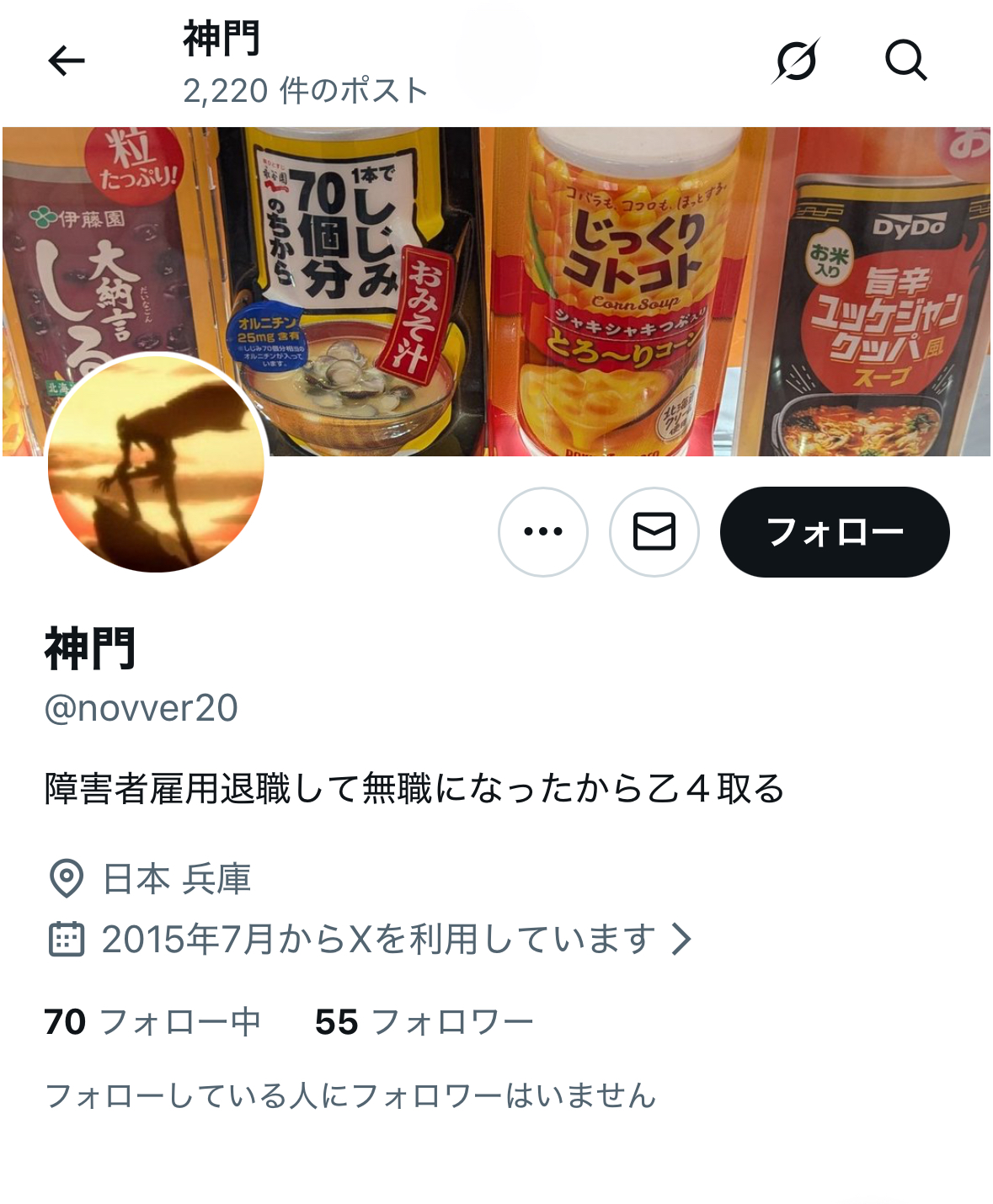The height and width of the screenshot is (1204, 993).
Task: View the 70 フォロー中 list
Action: pyautogui.click(x=152, y=1022)
